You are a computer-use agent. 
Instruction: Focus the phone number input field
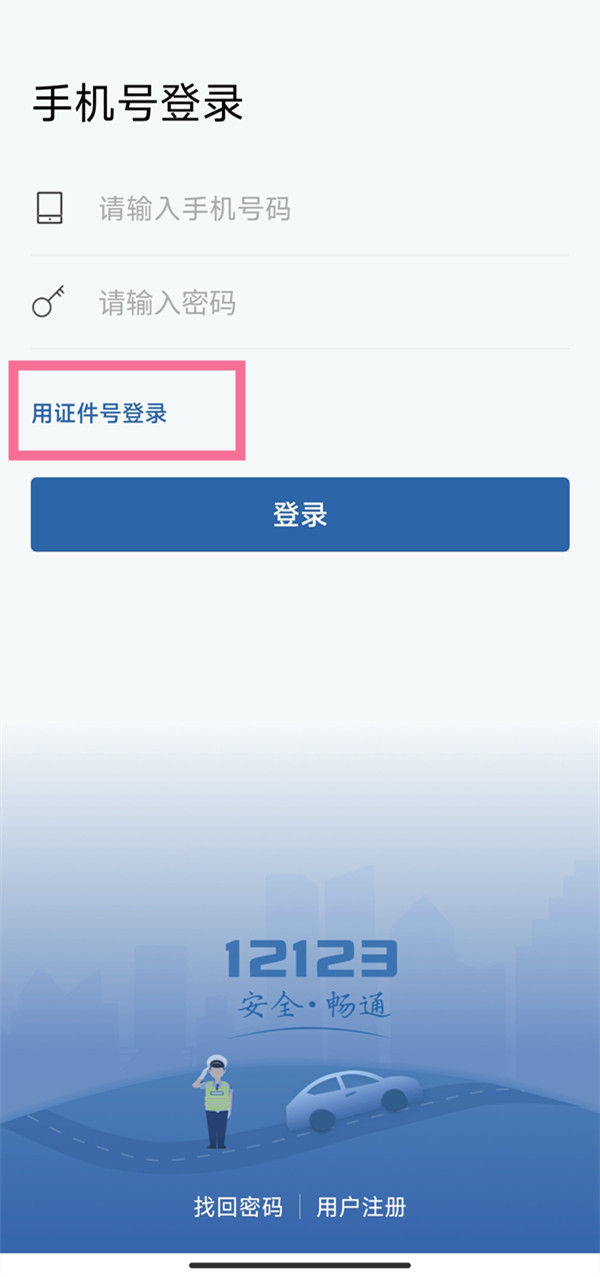click(x=300, y=209)
